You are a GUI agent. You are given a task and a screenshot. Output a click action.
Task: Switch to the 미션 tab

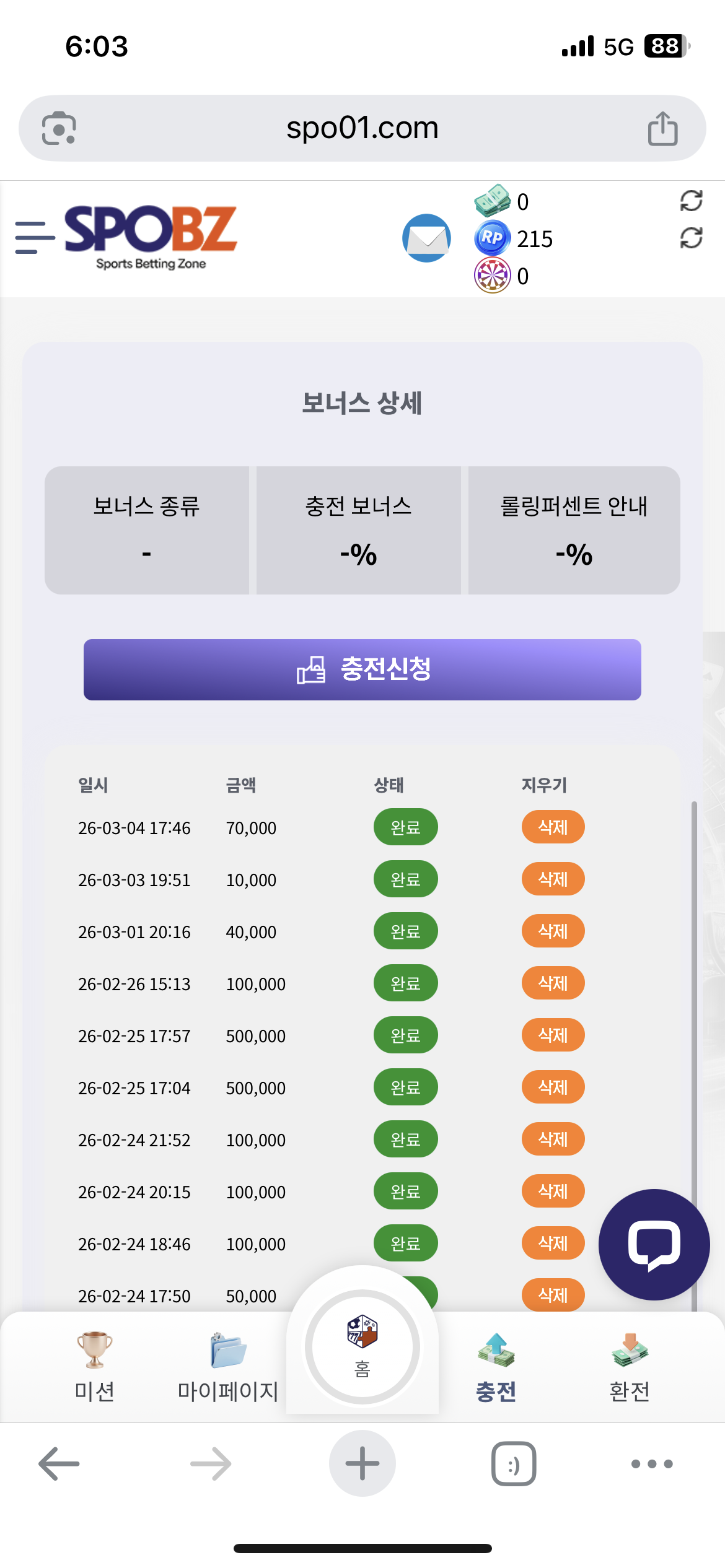point(94,1367)
